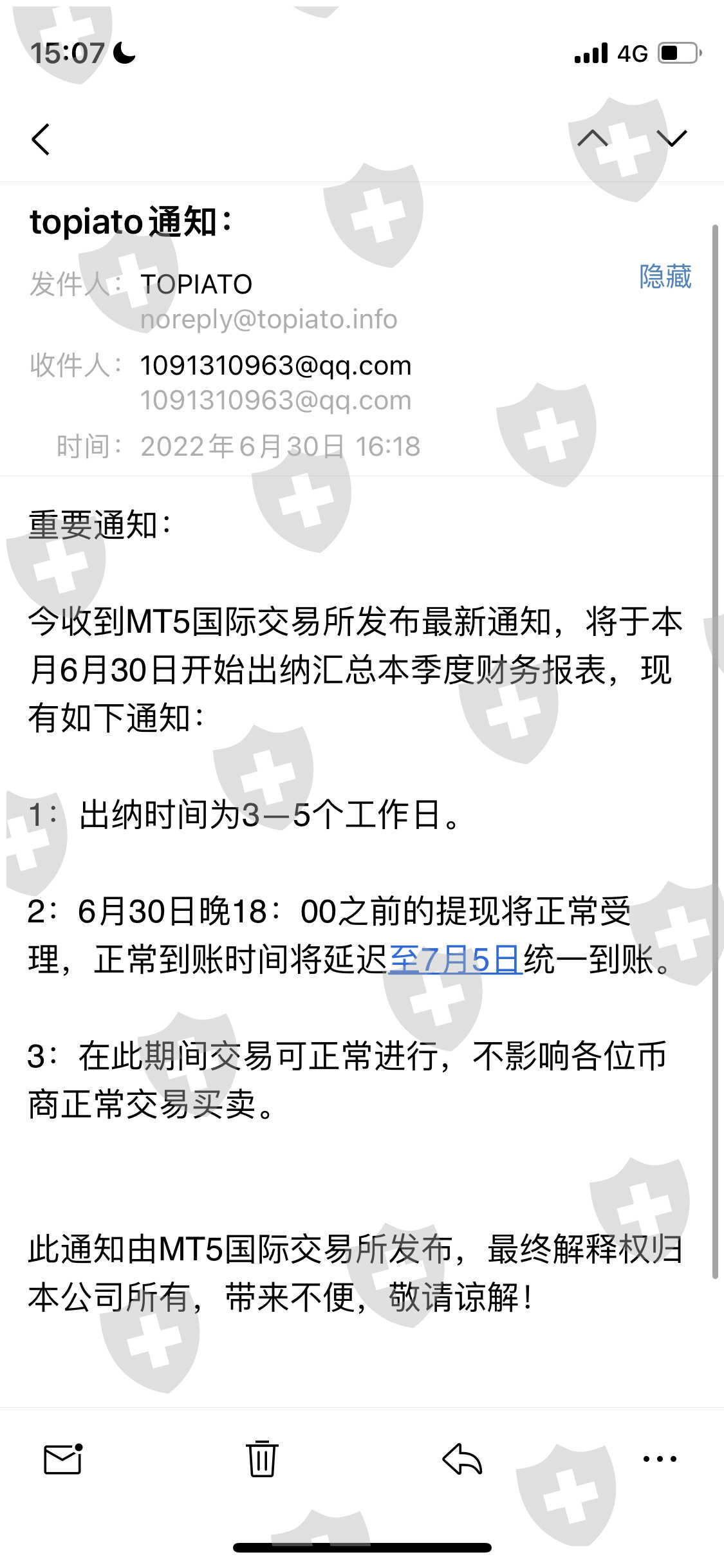Open the 至7月5日 date link
Image resolution: width=724 pixels, height=1568 pixels.
(x=456, y=960)
